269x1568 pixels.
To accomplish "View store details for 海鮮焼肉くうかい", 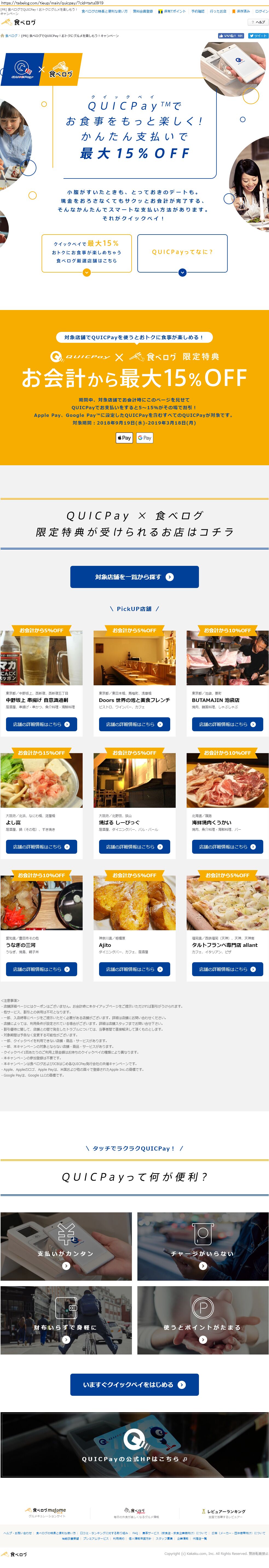I will coord(227,847).
